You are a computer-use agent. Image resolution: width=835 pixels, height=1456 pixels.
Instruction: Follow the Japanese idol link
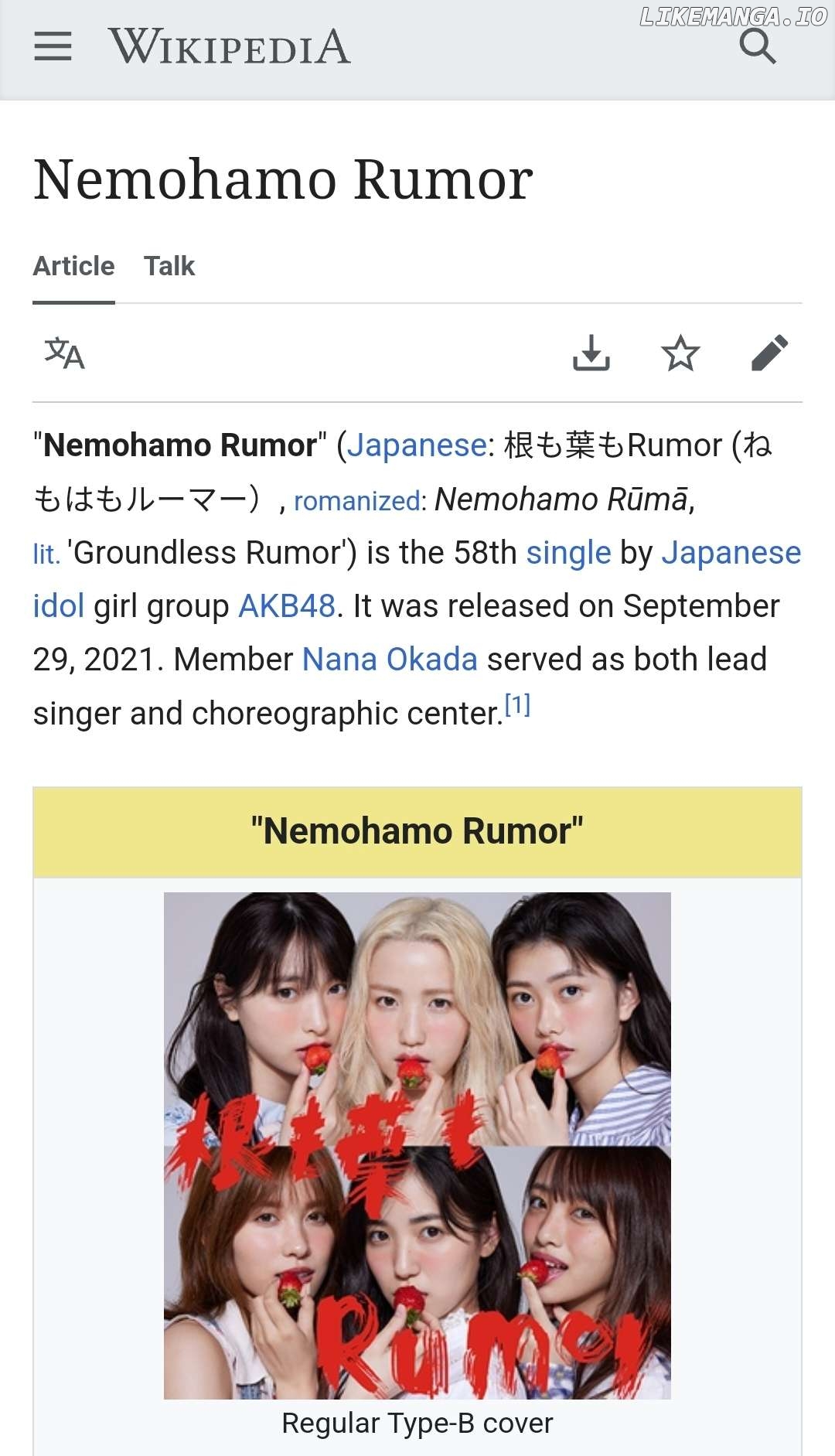point(730,553)
